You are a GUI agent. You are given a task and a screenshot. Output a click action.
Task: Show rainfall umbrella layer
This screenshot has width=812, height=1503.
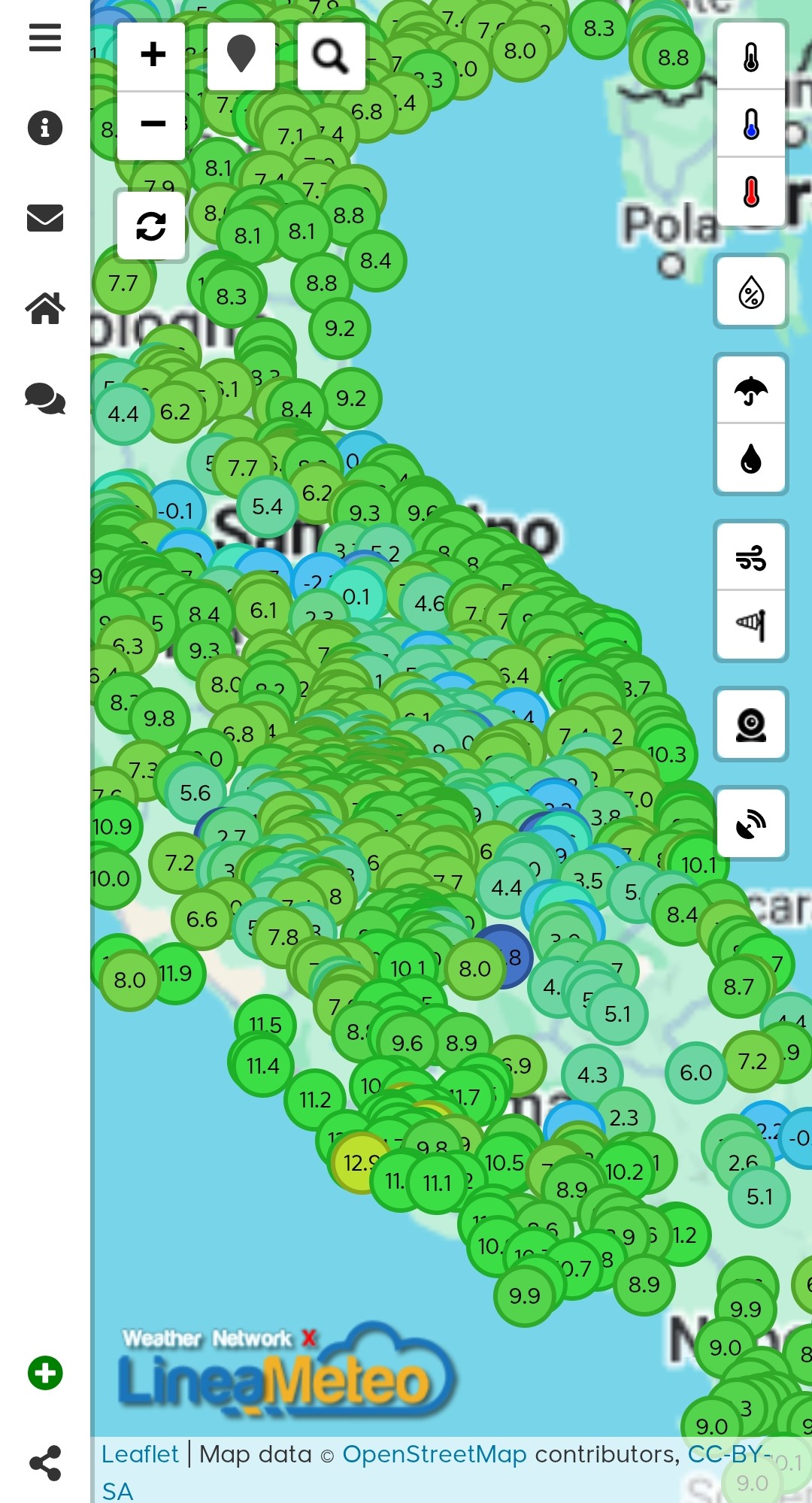751,391
